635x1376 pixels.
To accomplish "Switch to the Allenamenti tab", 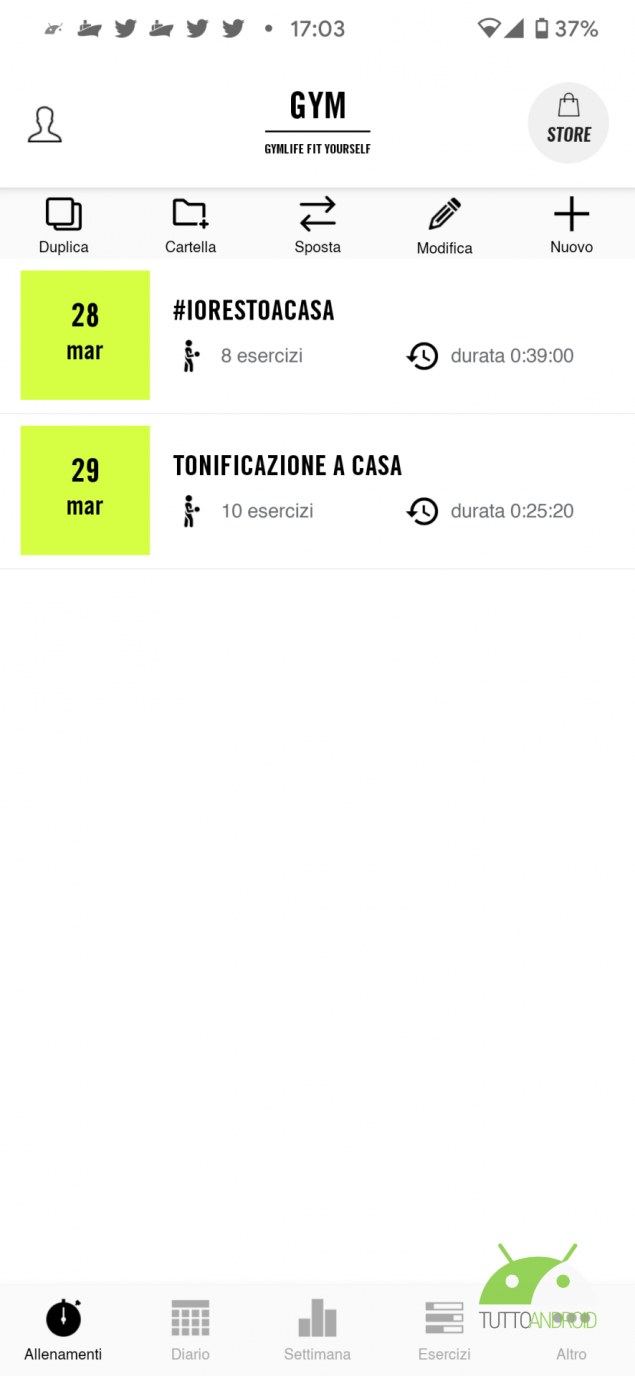I will [x=63, y=1330].
